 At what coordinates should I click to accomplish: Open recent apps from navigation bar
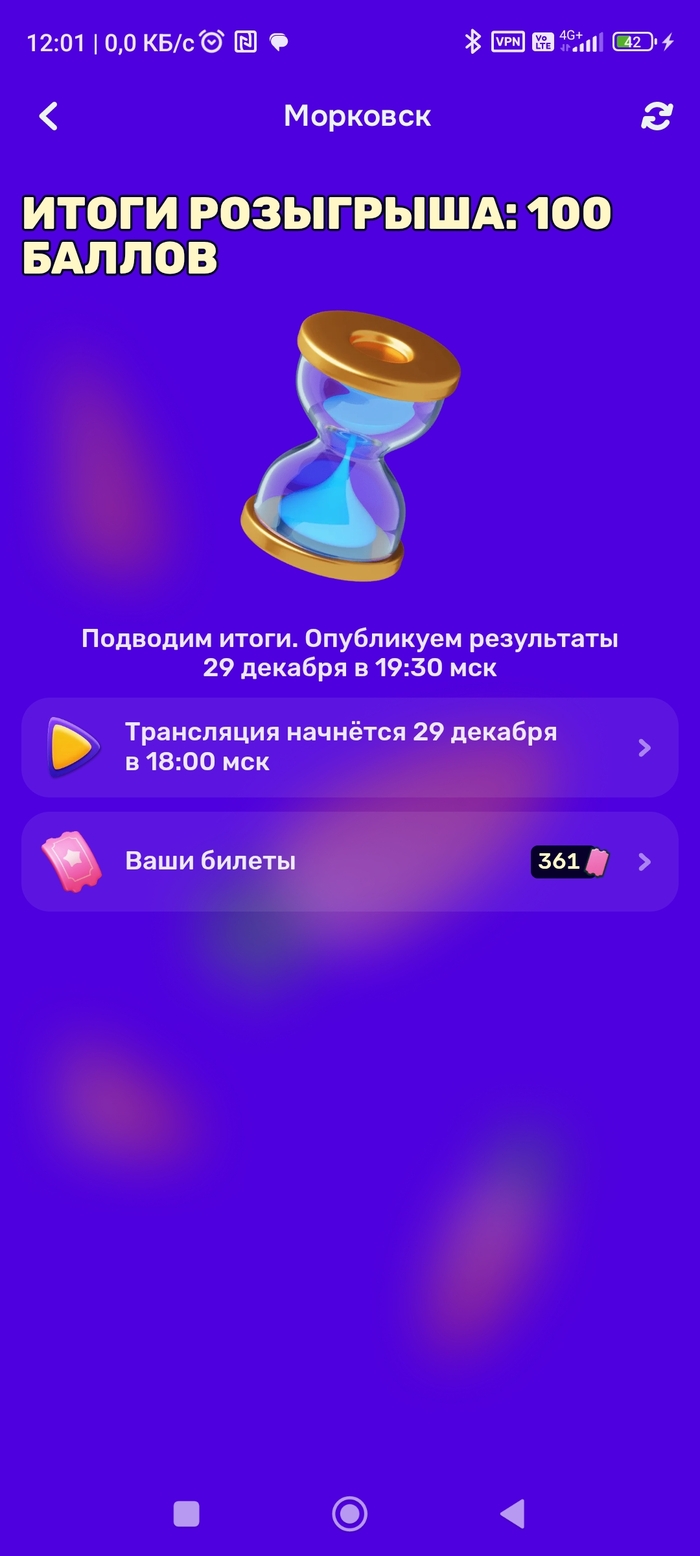187,1513
